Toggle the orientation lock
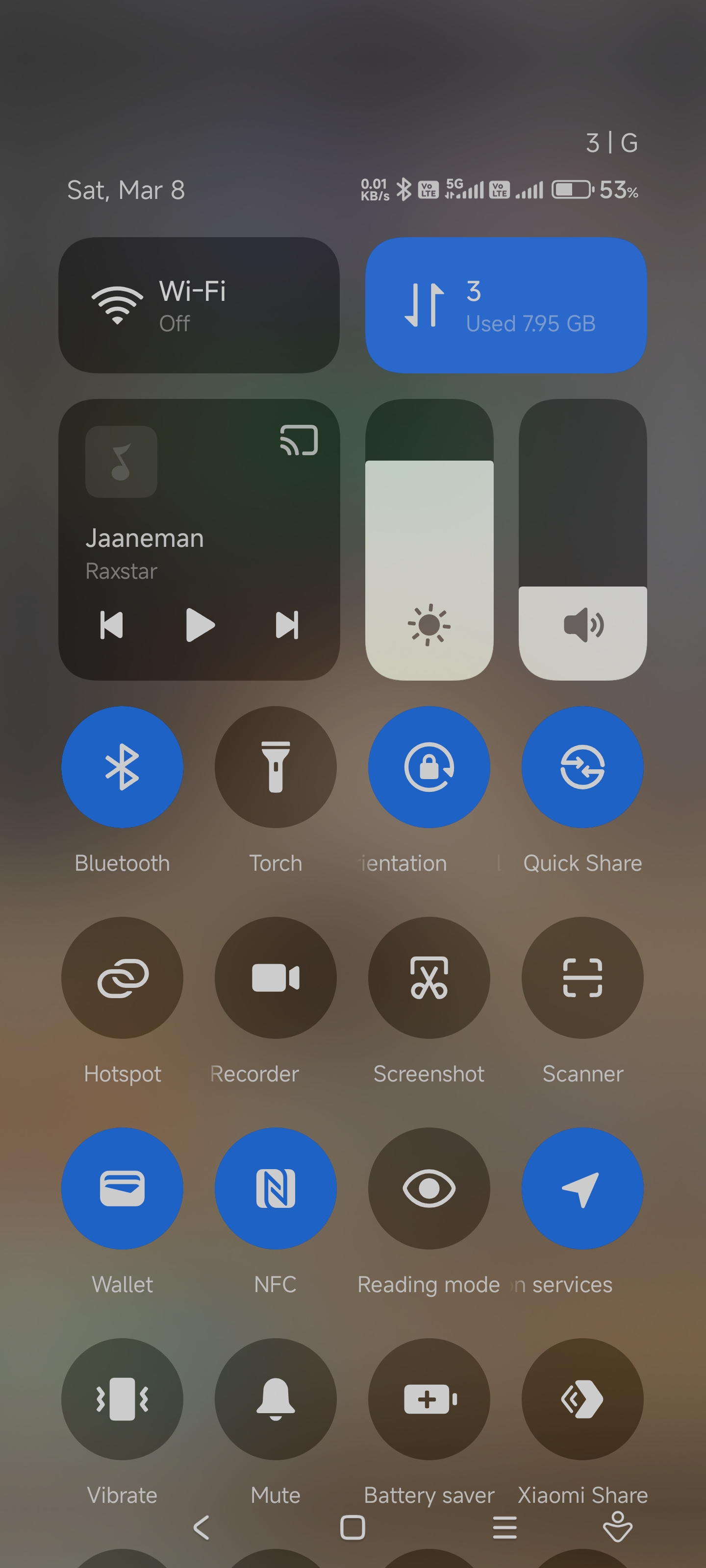706x1568 pixels. point(429,767)
